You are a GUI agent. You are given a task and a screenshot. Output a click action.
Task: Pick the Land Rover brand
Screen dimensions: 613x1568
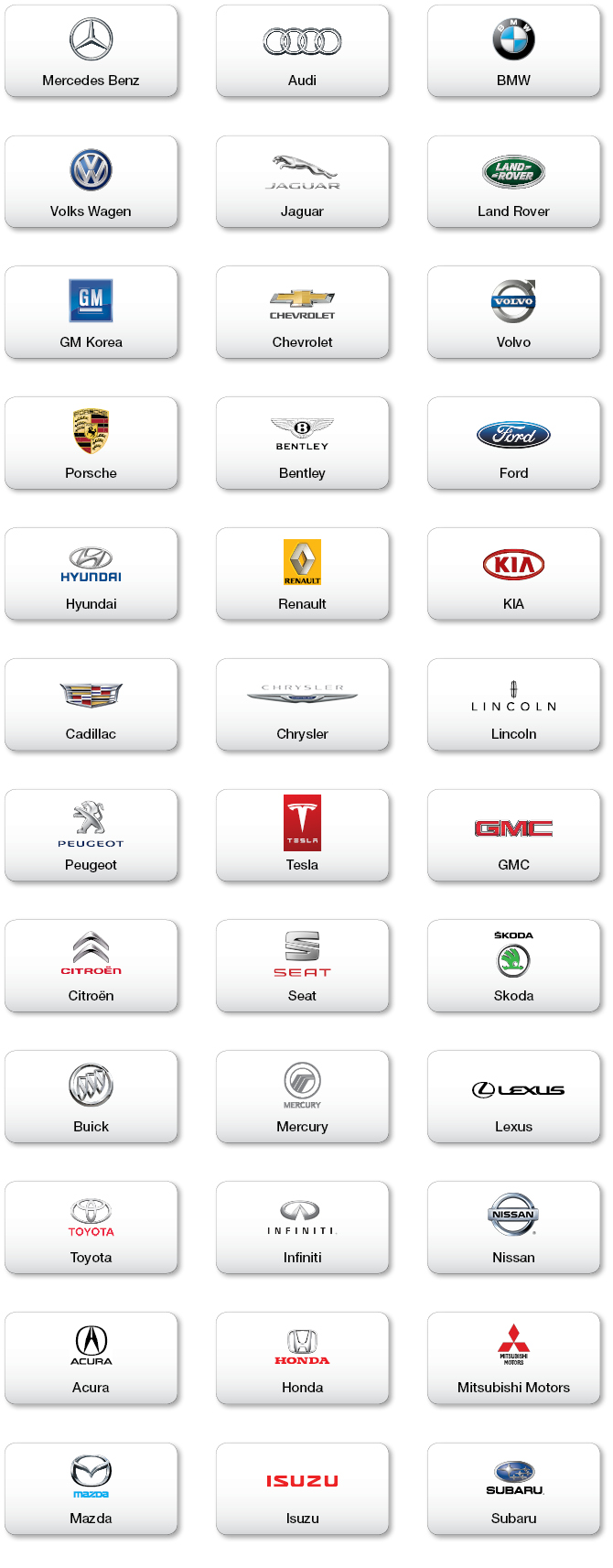click(x=513, y=183)
